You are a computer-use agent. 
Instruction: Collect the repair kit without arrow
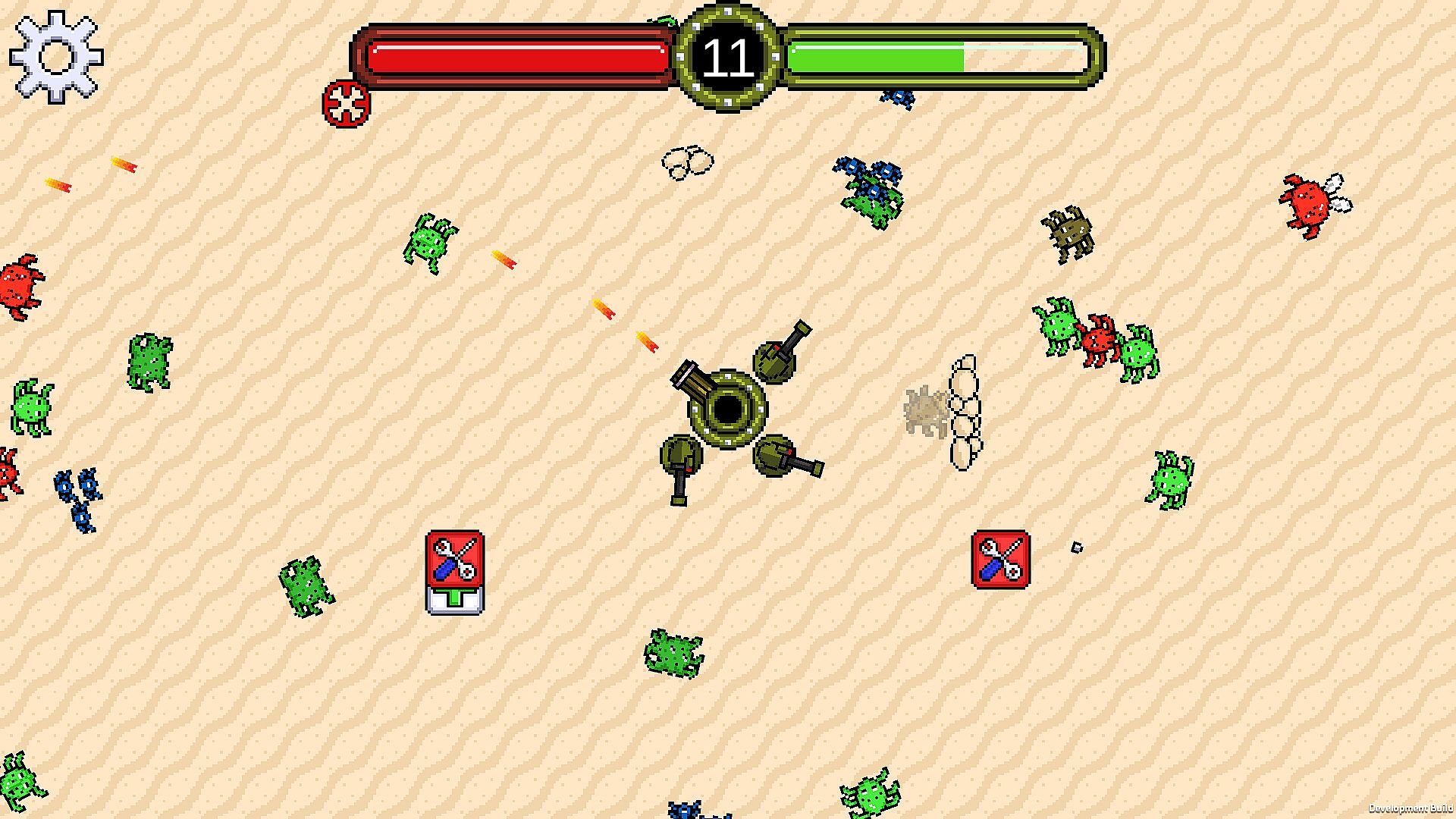pos(1000,560)
